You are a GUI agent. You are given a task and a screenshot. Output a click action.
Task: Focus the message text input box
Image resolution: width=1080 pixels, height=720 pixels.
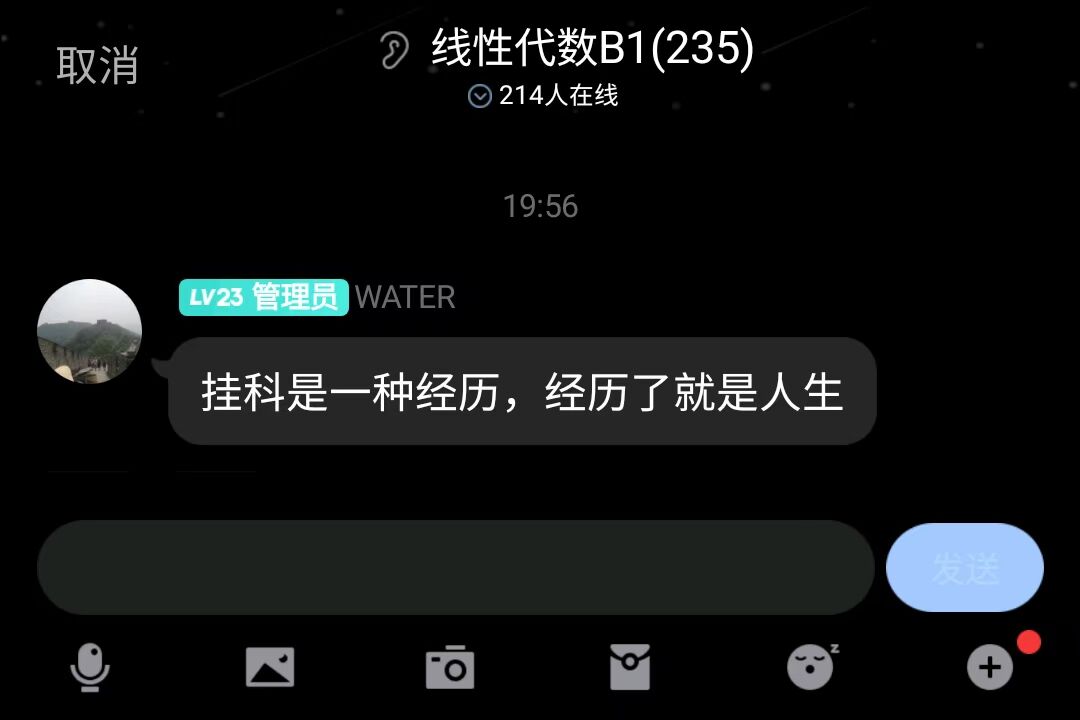[x=455, y=567]
